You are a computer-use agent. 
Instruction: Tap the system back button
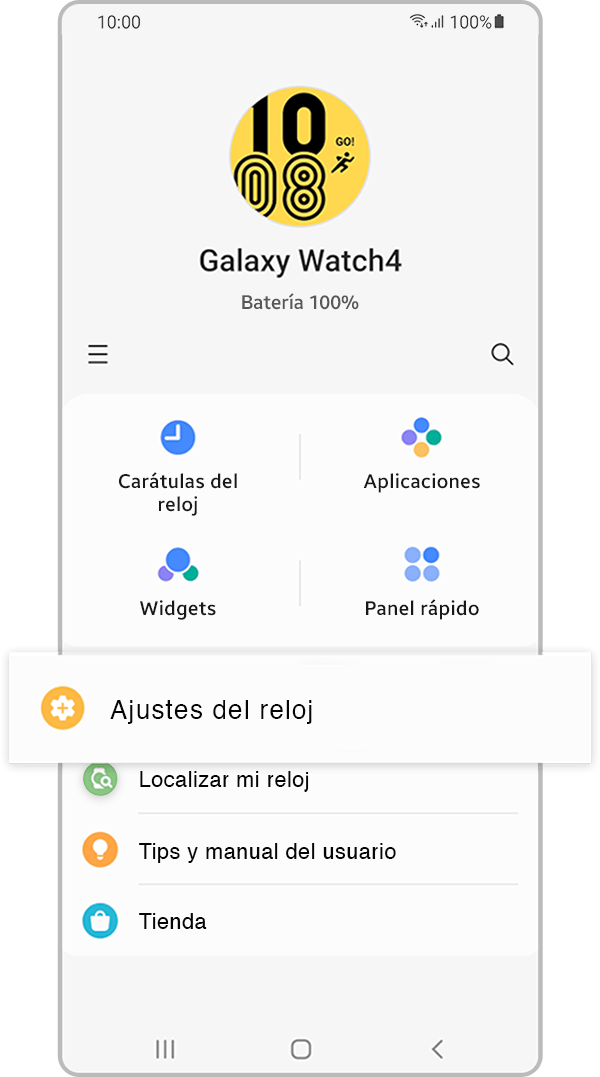click(x=437, y=1048)
